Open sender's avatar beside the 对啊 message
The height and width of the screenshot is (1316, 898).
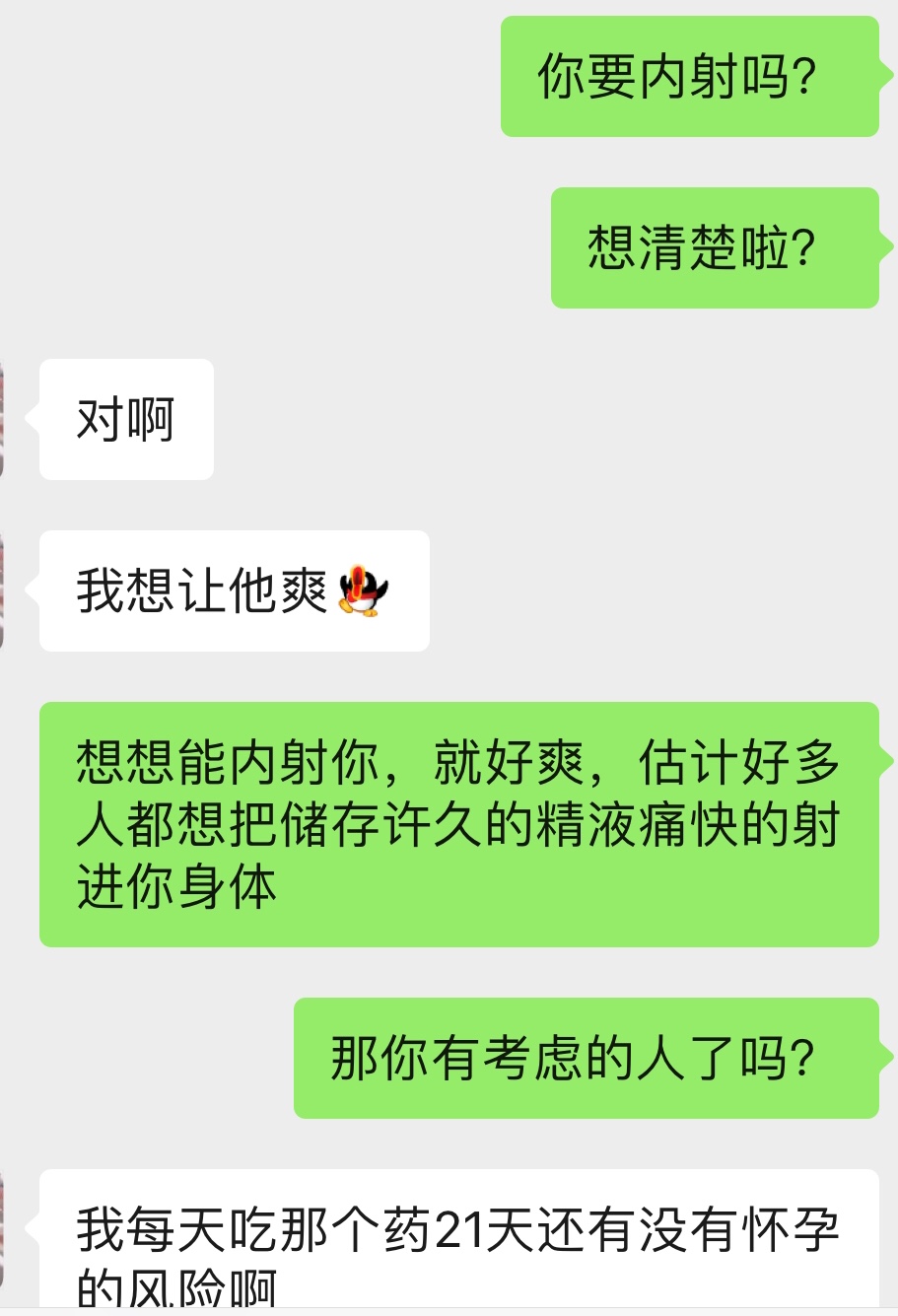point(3,420)
